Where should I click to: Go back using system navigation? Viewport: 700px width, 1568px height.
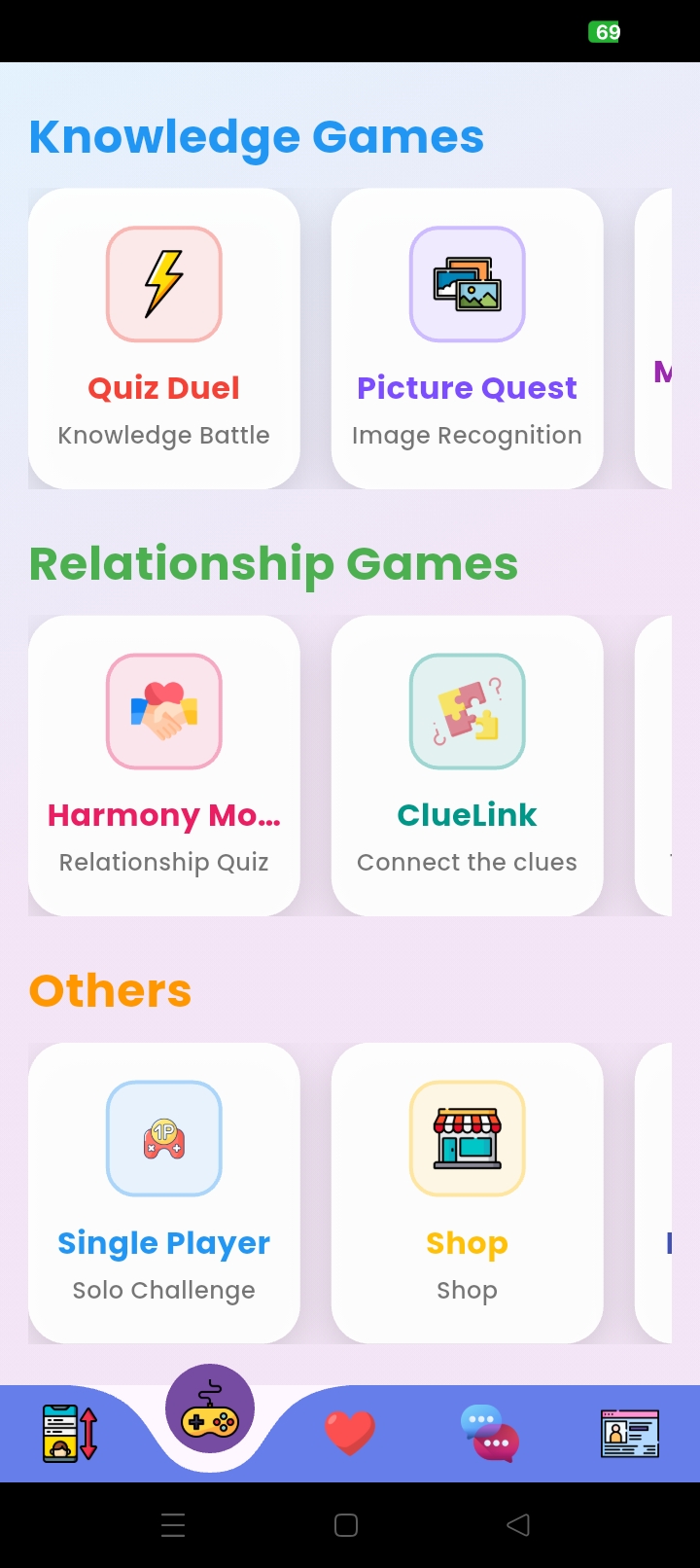518,1525
